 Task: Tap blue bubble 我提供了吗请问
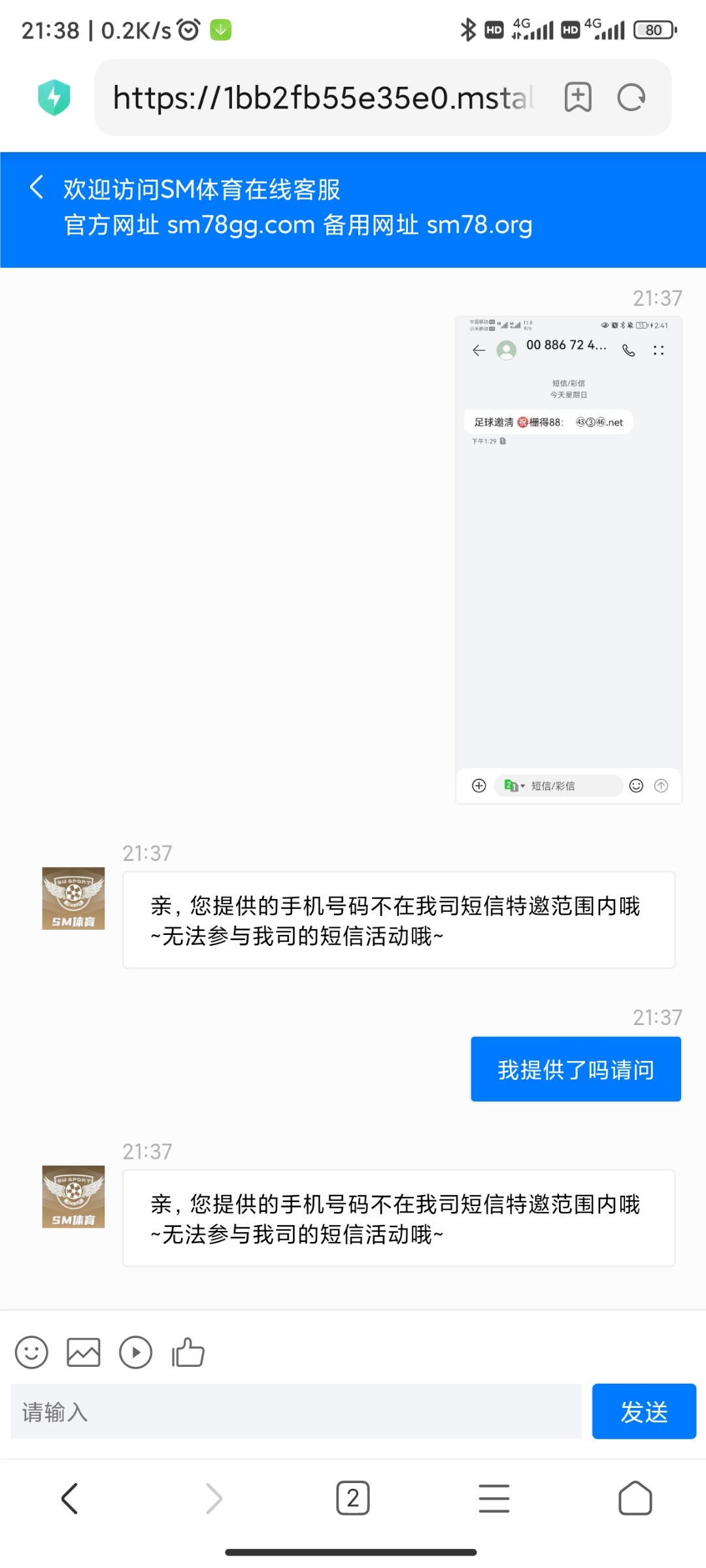point(575,1070)
